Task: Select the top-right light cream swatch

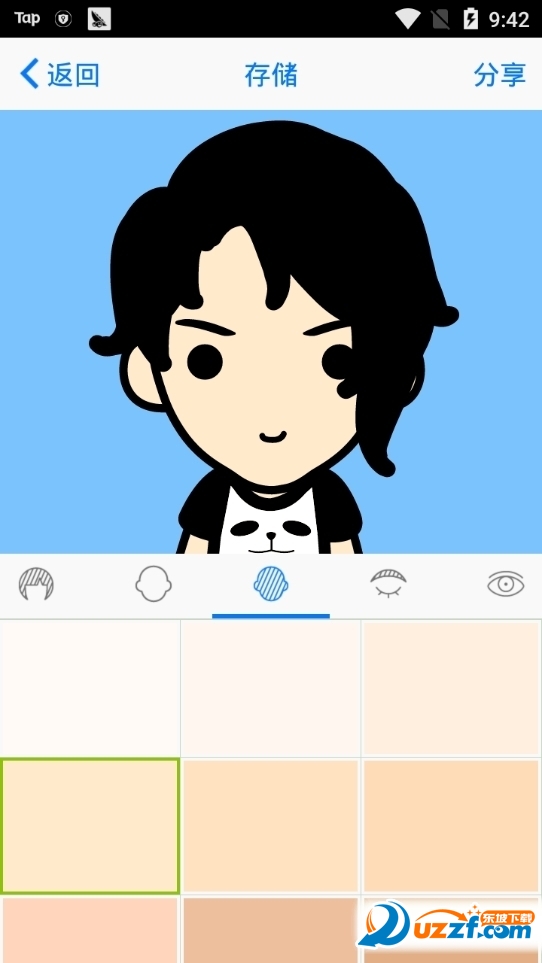Action: pyautogui.click(x=452, y=688)
